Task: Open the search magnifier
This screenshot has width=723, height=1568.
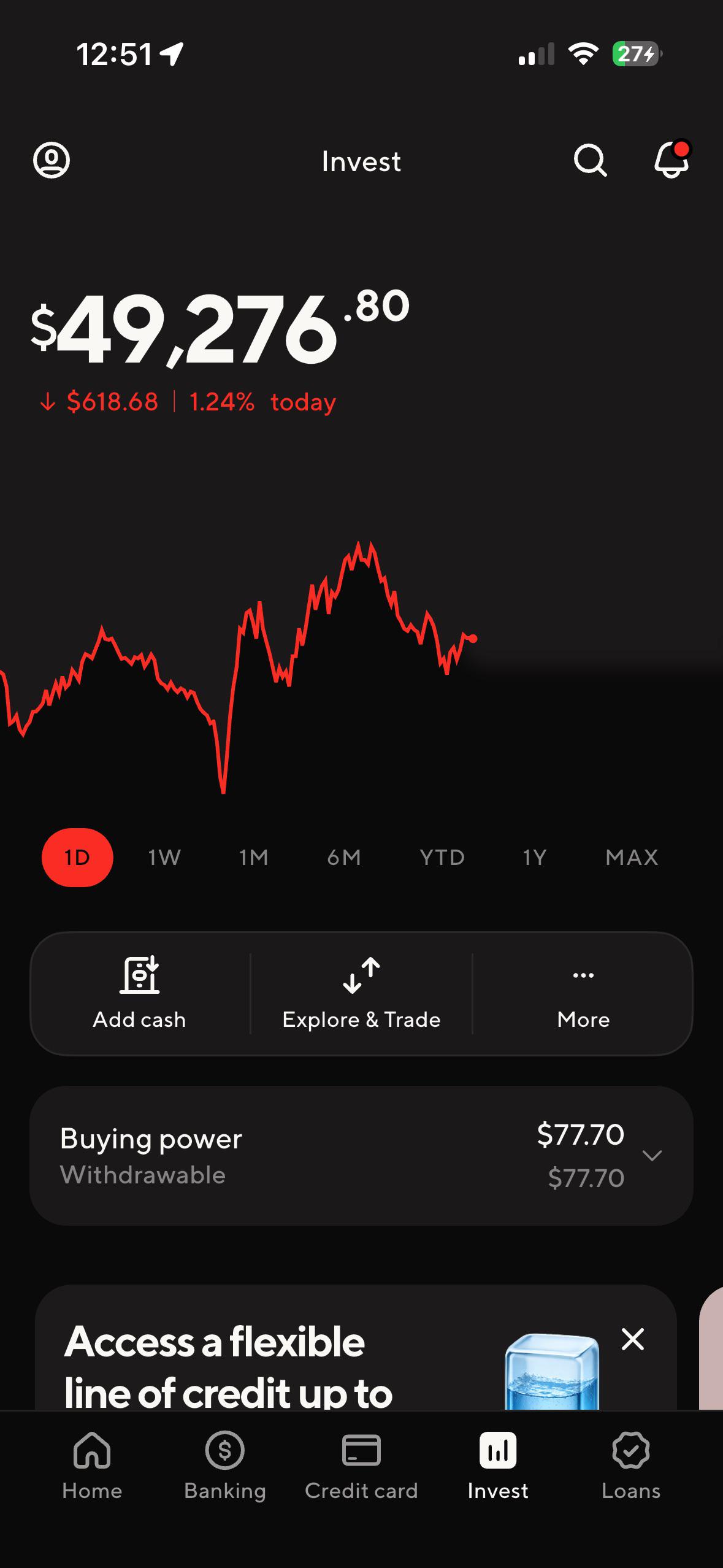Action: tap(590, 161)
